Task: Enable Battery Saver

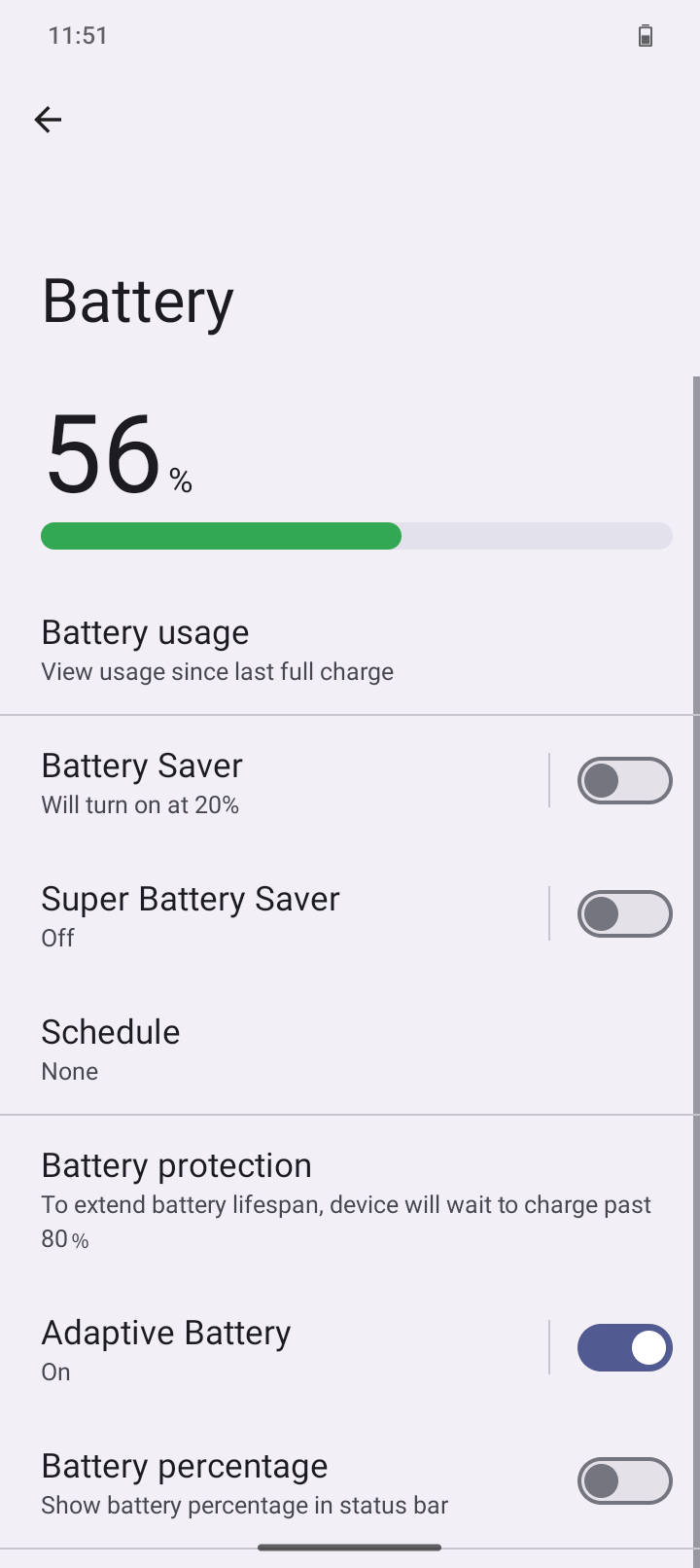Action: click(x=624, y=780)
